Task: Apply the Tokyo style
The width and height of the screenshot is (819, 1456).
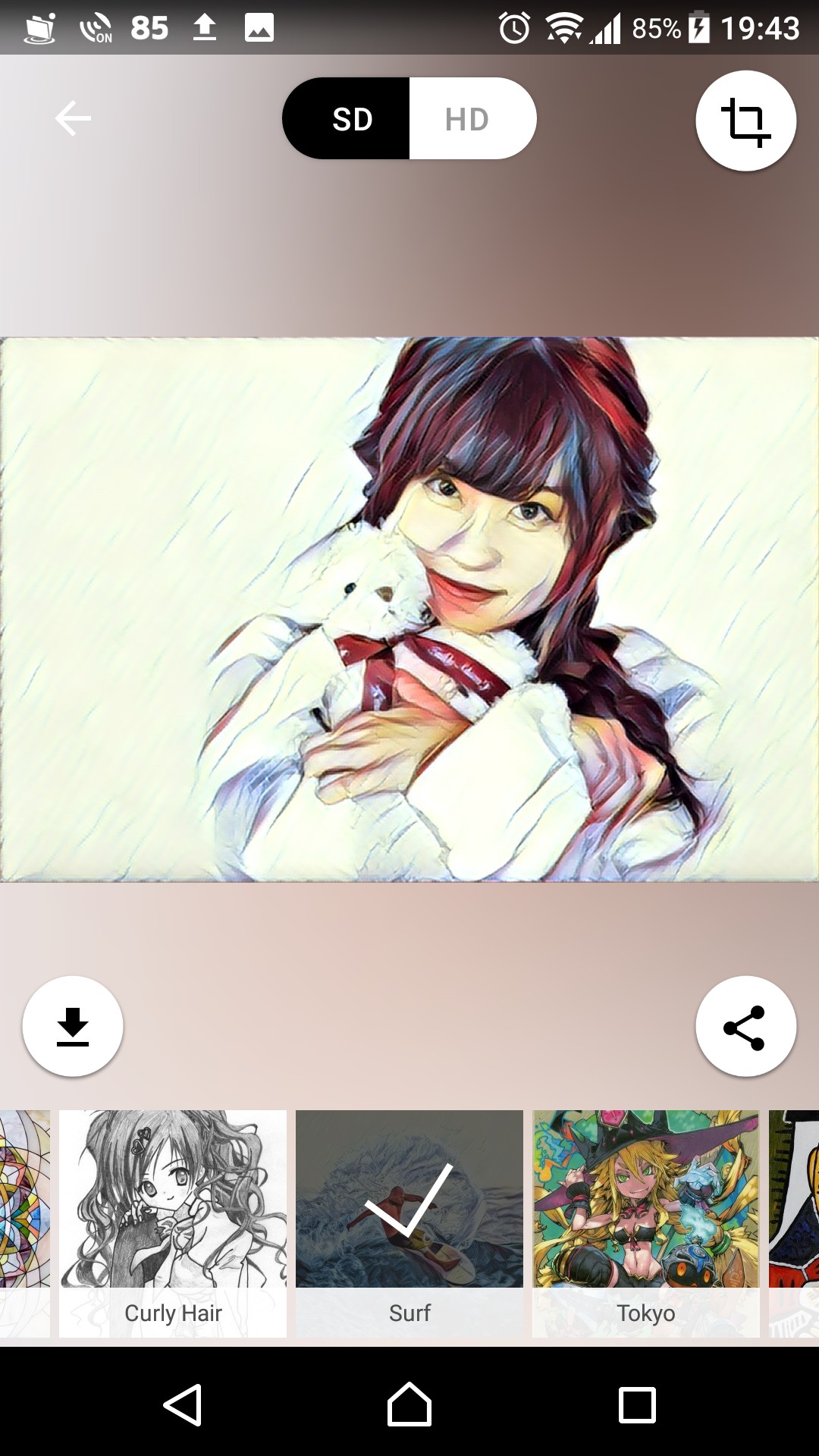Action: click(646, 1222)
